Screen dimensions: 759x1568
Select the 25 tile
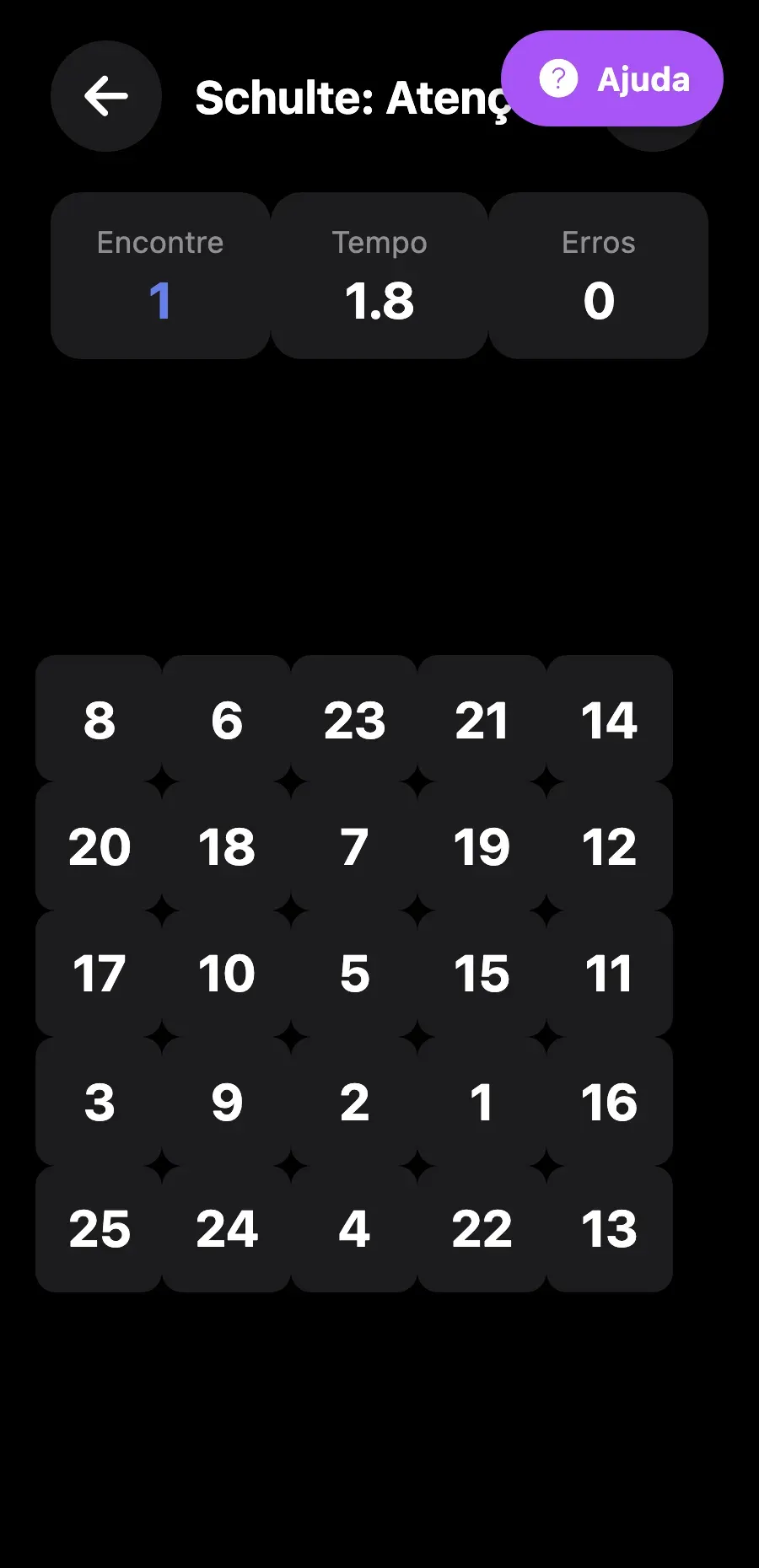point(100,1228)
